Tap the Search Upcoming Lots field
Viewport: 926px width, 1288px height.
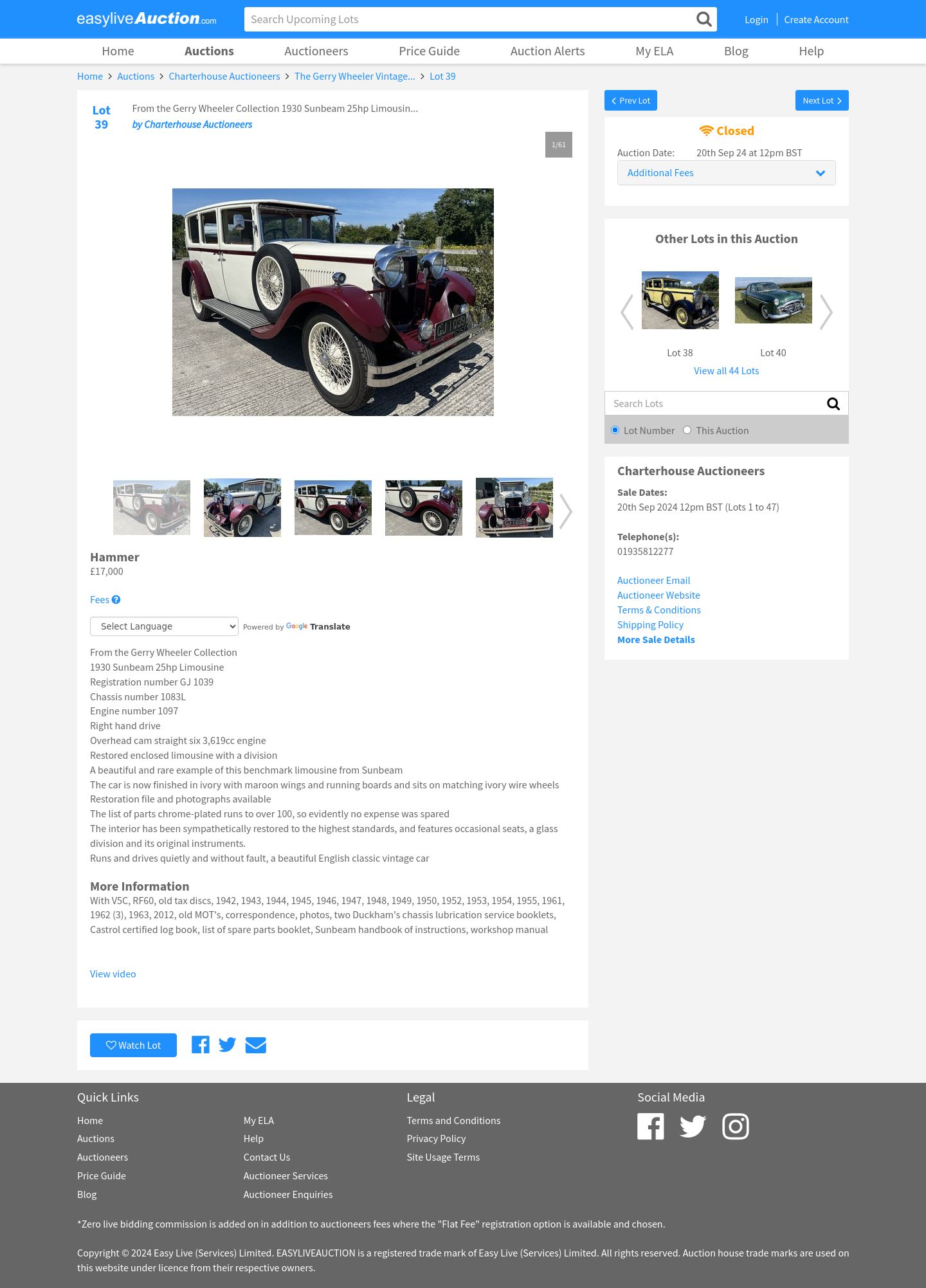pyautogui.click(x=469, y=19)
